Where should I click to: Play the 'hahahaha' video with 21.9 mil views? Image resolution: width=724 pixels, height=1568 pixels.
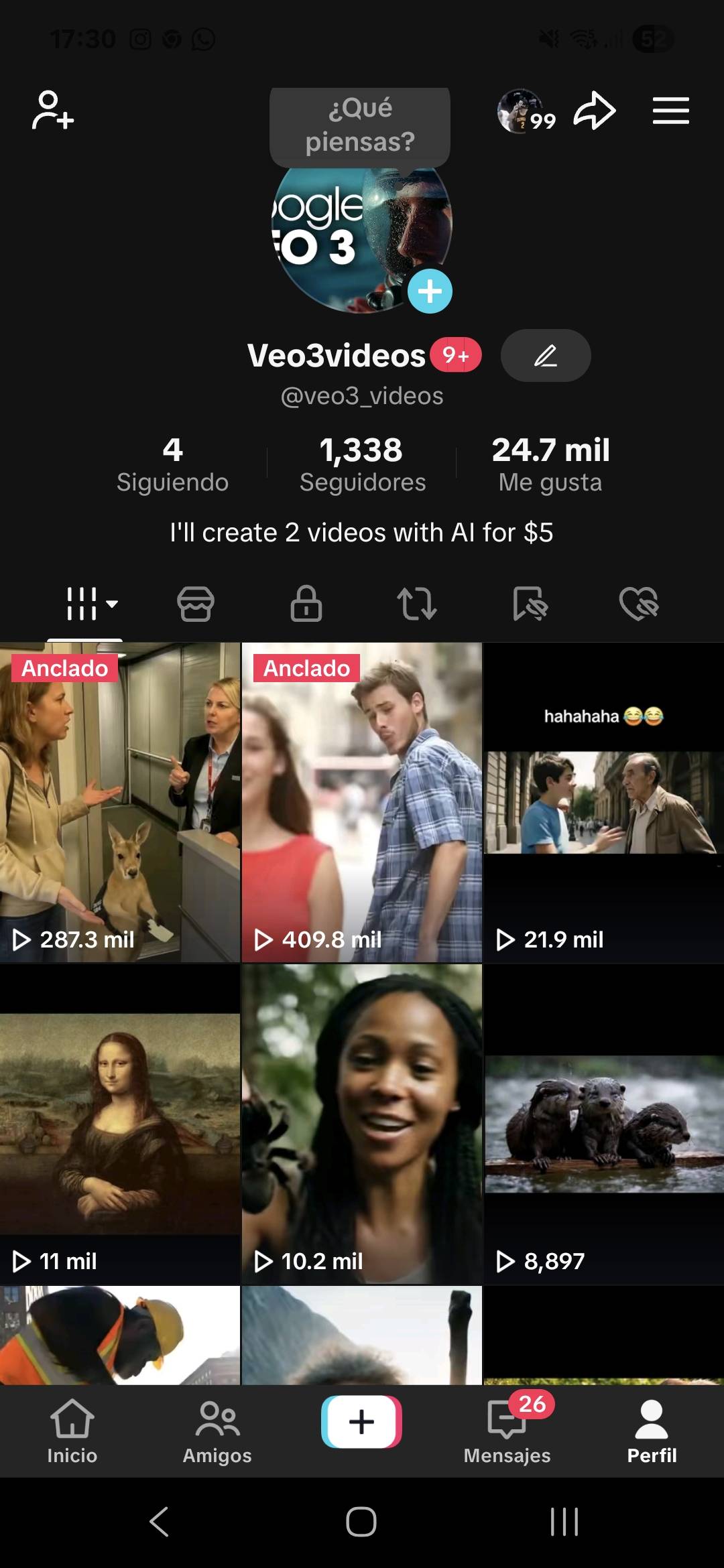tap(603, 802)
